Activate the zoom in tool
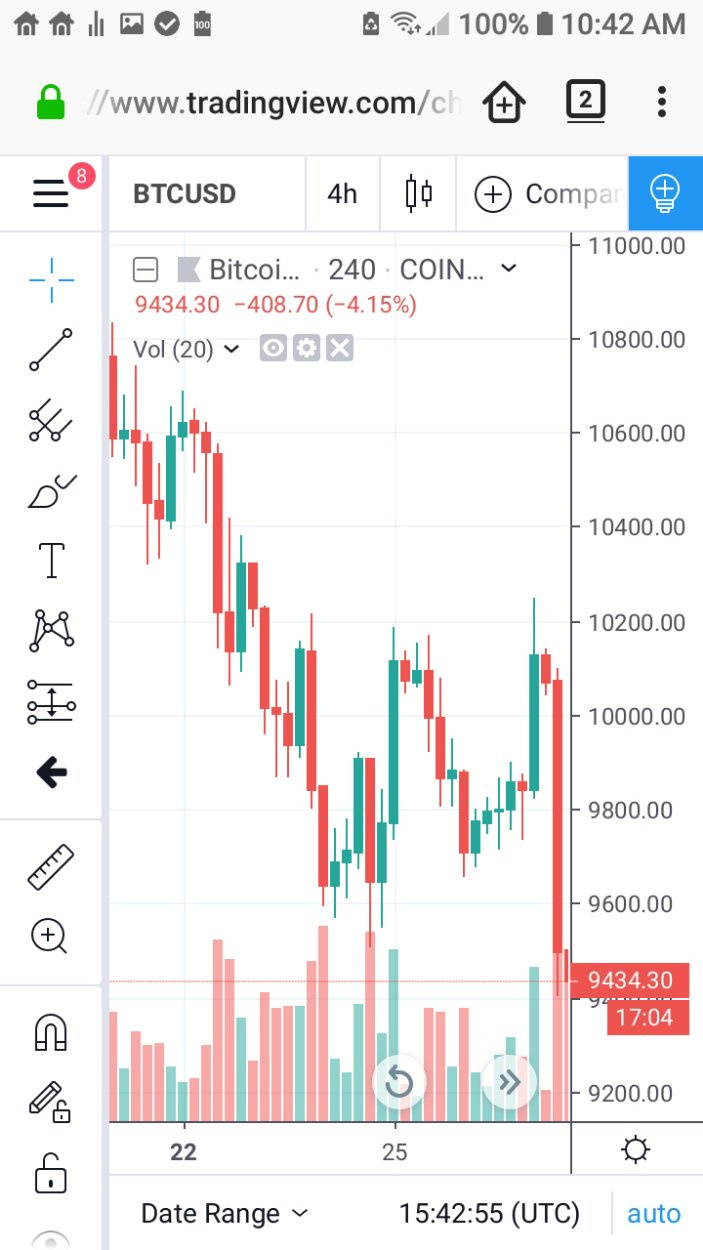Screen dimensions: 703x1250 [x=49, y=936]
